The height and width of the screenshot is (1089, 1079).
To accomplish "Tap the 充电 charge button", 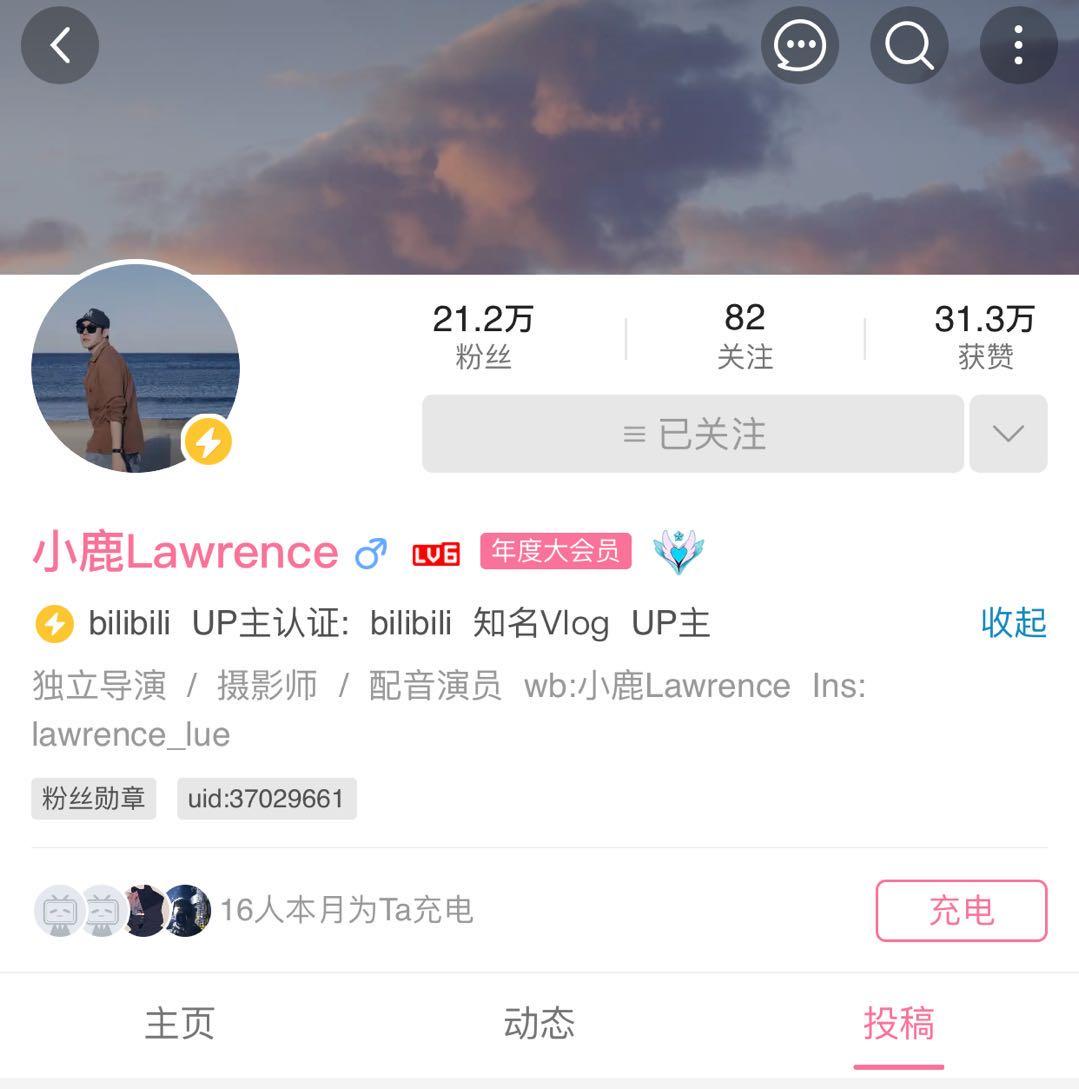I will tap(961, 910).
